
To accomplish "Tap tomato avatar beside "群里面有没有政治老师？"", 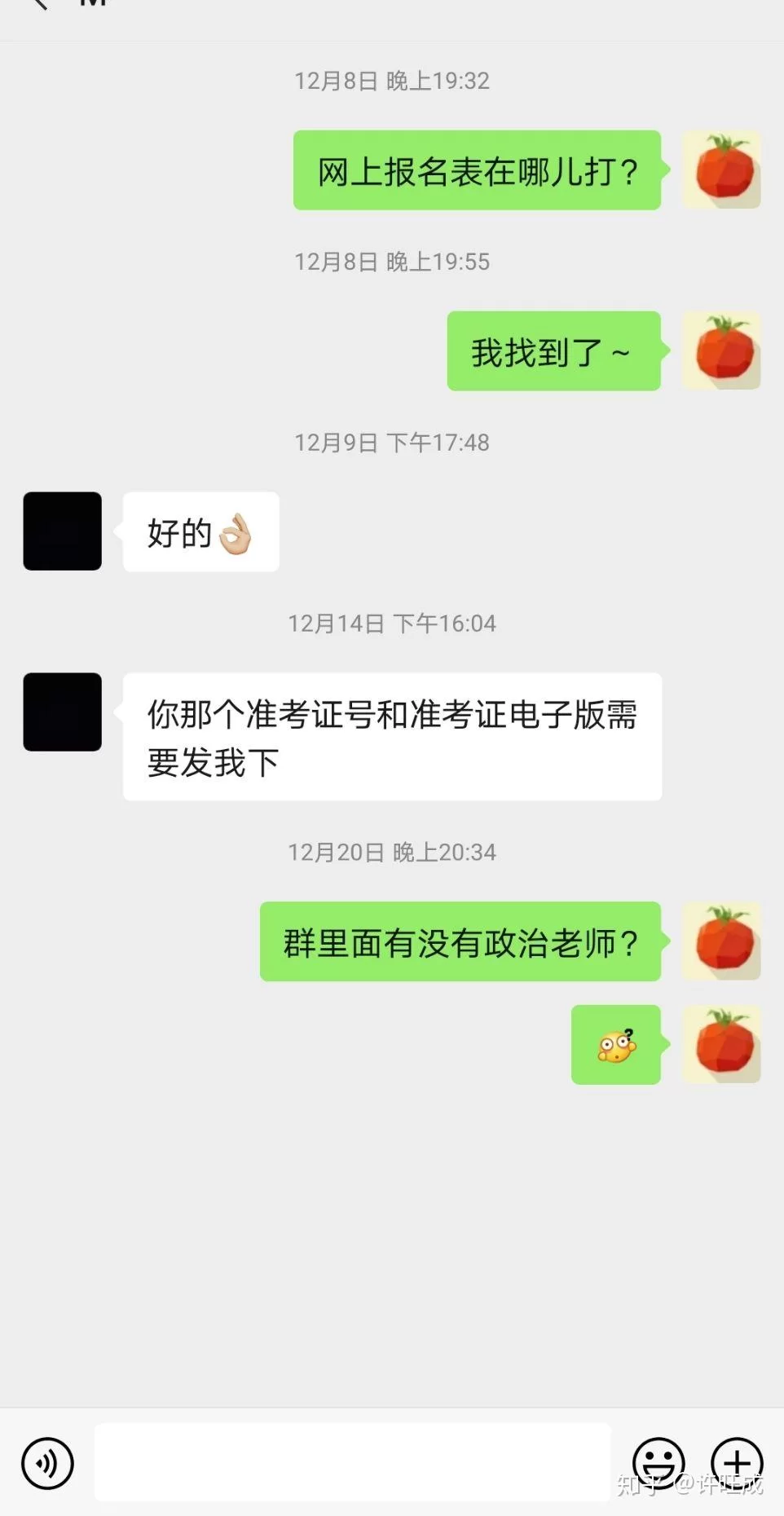I will pos(722,941).
